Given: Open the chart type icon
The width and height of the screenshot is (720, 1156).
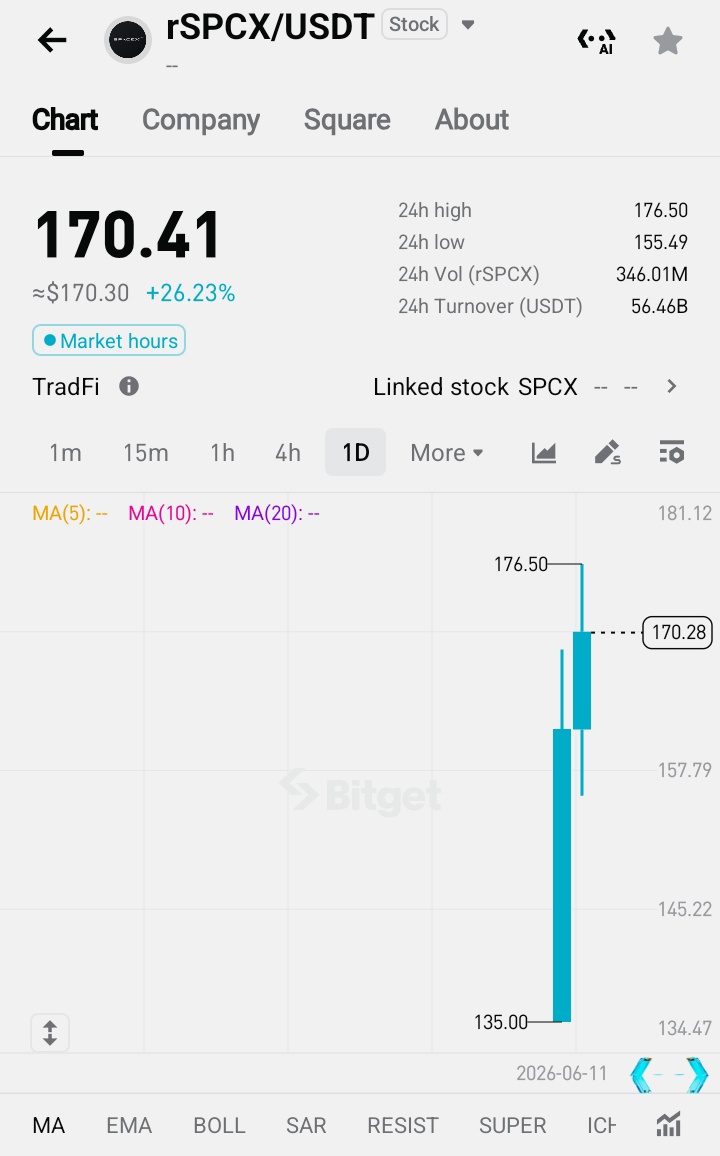Looking at the screenshot, I should pyautogui.click(x=544, y=452).
